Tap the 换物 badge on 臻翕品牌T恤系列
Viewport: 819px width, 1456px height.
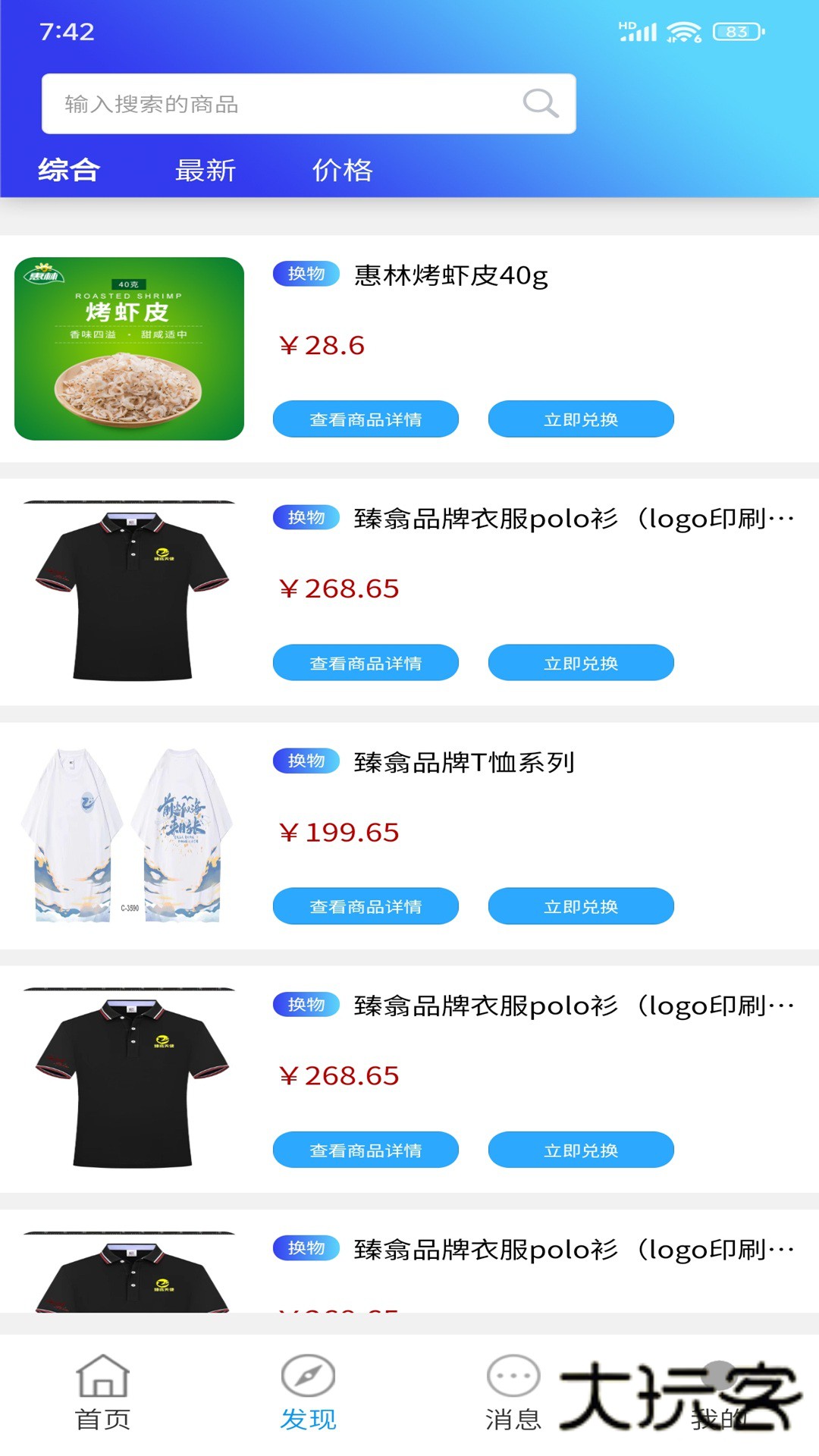(x=306, y=760)
